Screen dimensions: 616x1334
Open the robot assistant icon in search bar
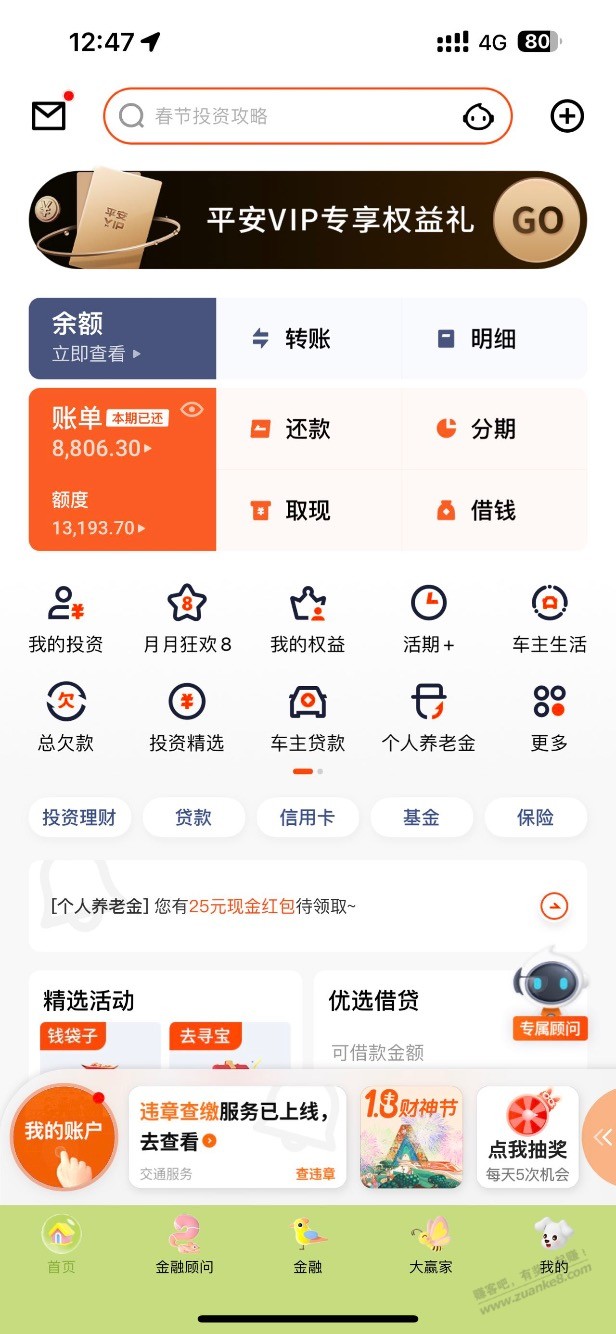[x=478, y=116]
